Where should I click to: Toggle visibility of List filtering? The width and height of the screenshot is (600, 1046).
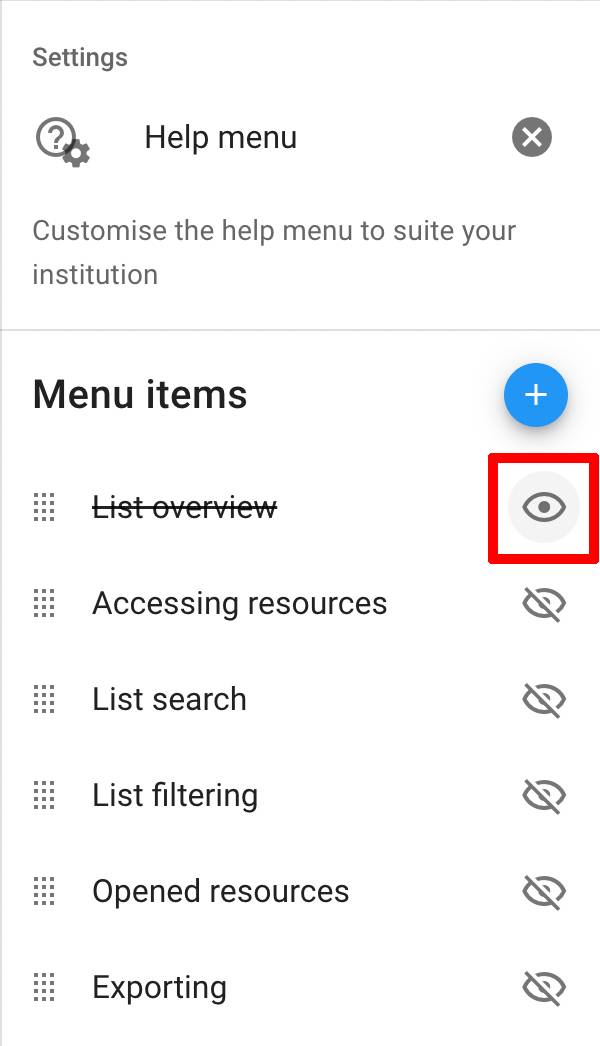point(544,796)
